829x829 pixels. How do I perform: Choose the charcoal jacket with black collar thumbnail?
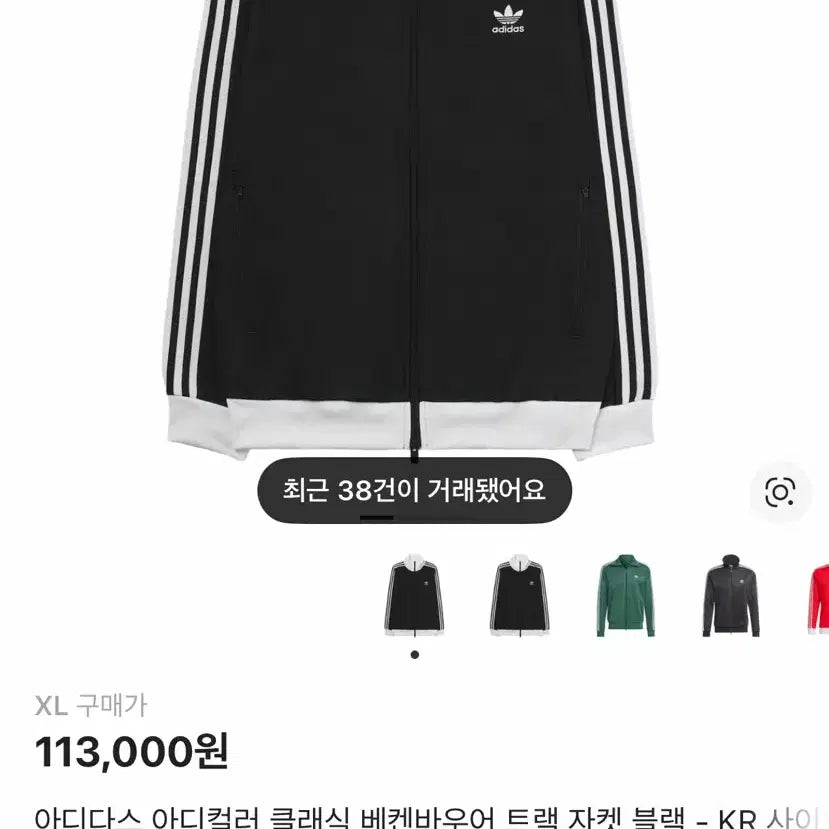click(731, 597)
